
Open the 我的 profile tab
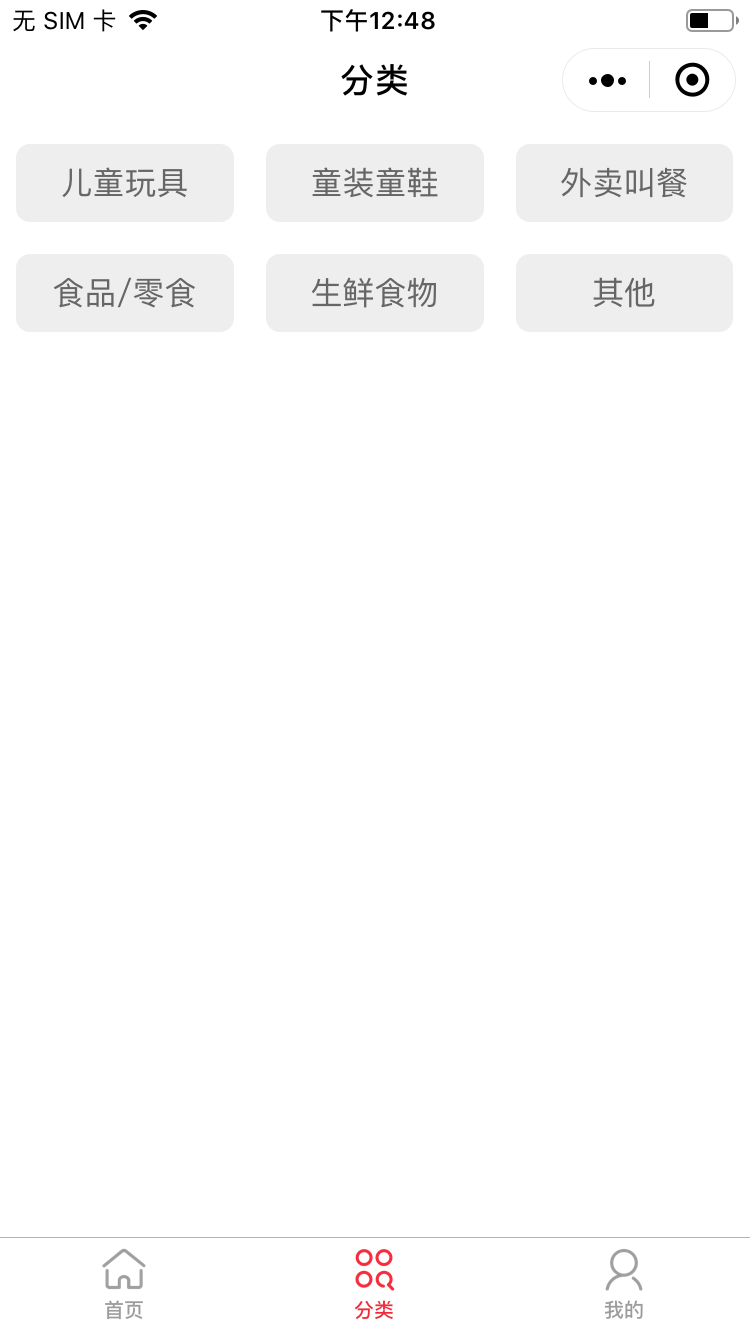(x=624, y=1284)
